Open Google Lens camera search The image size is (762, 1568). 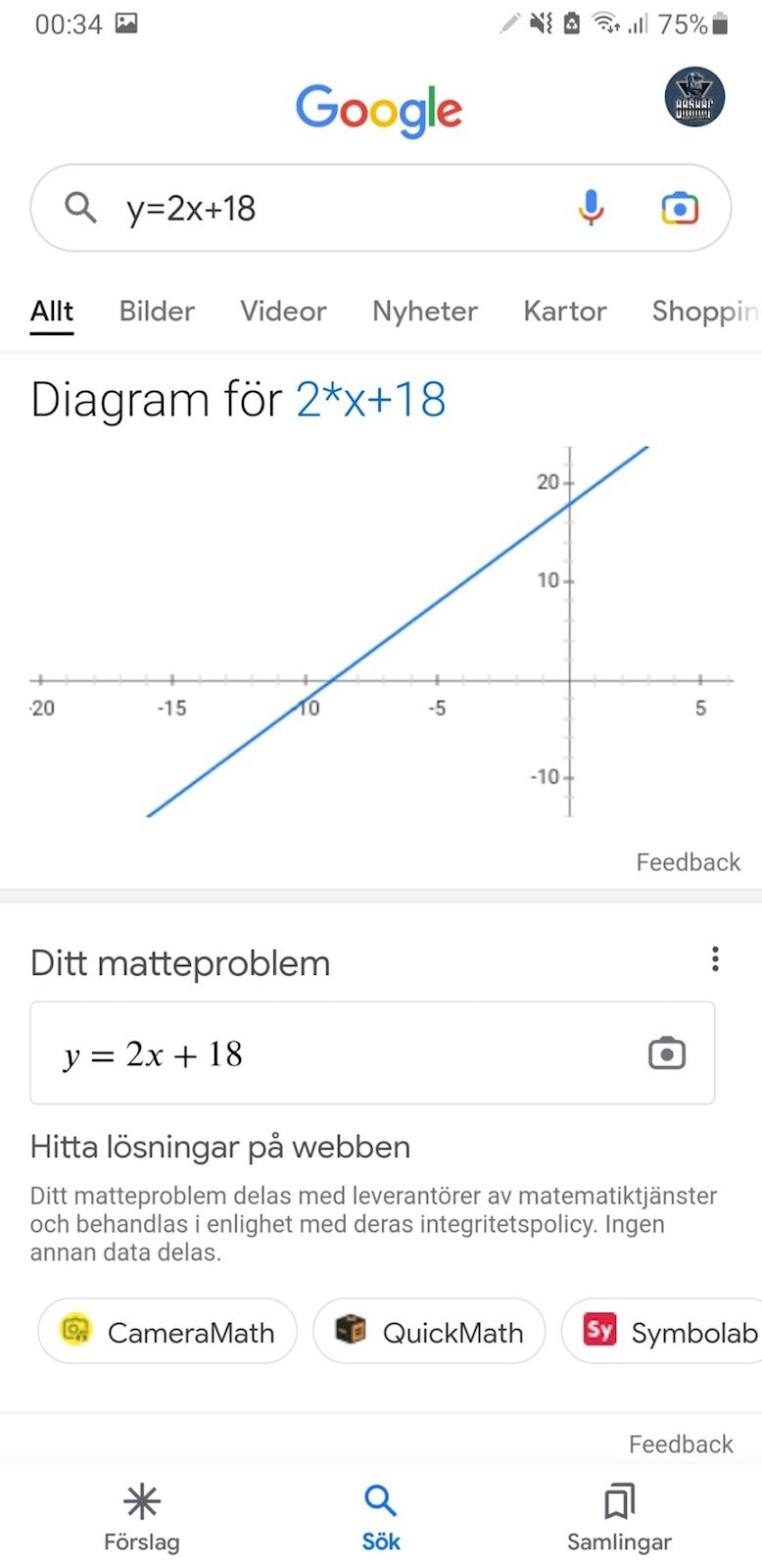tap(680, 208)
